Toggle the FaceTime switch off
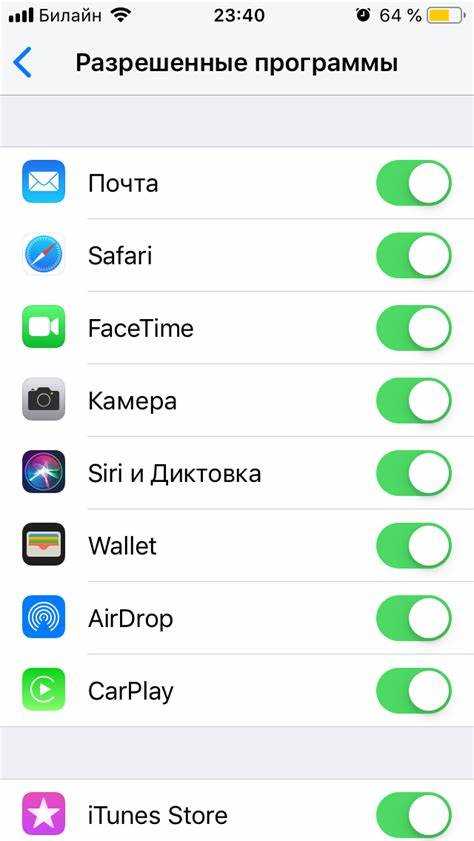474x841 pixels. (x=414, y=328)
